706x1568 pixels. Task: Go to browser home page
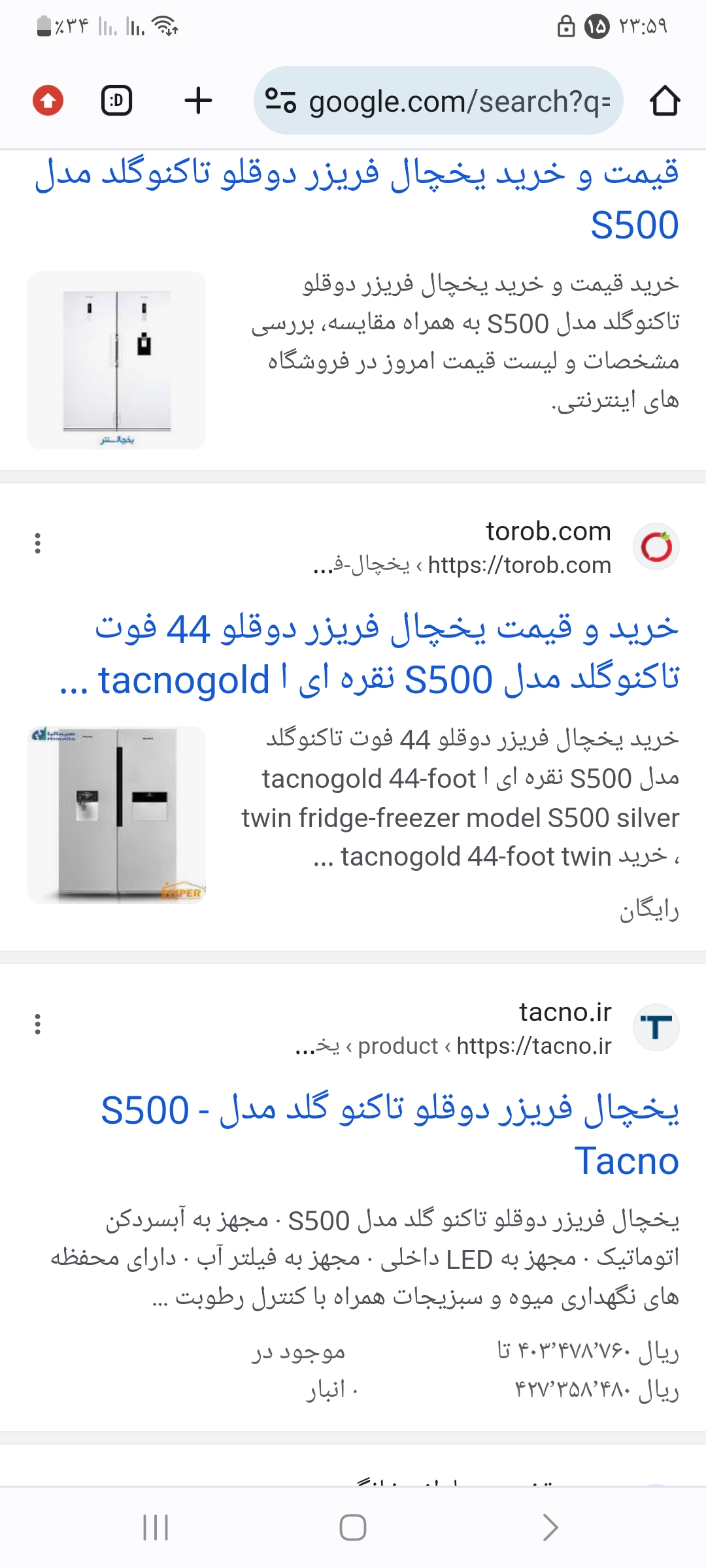665,101
